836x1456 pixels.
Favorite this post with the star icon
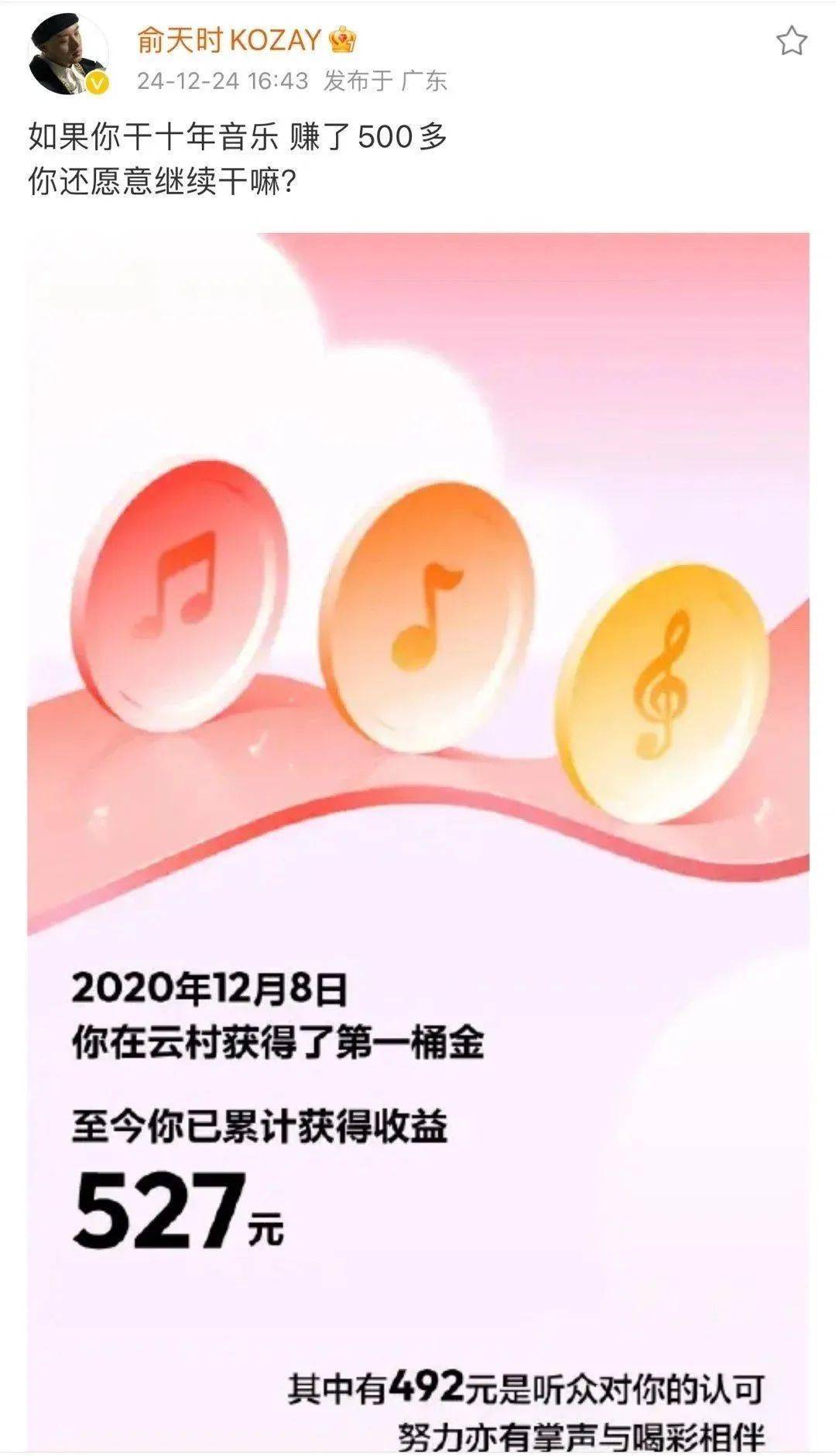[791, 41]
